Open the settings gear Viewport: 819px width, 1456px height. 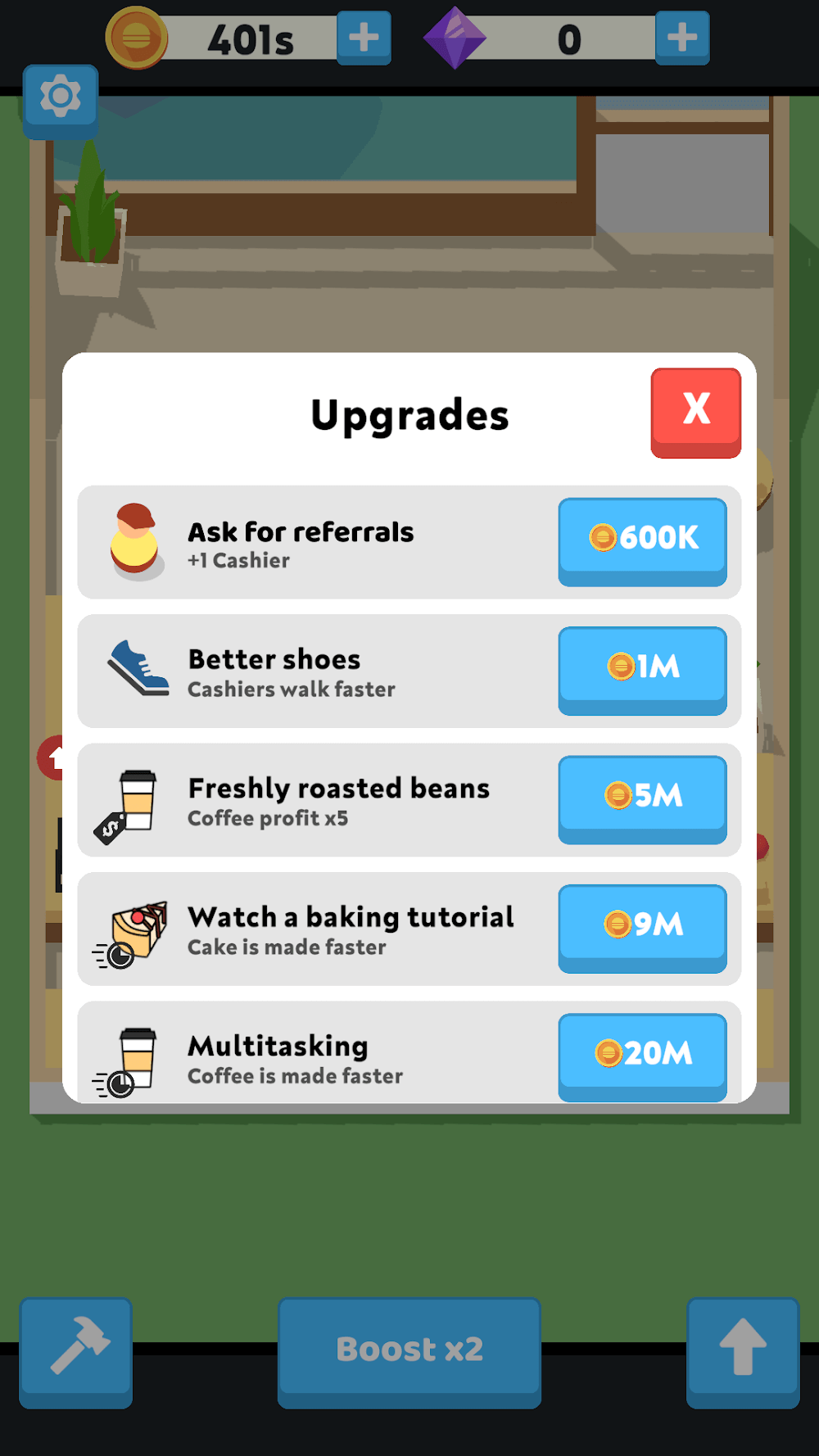[61, 98]
